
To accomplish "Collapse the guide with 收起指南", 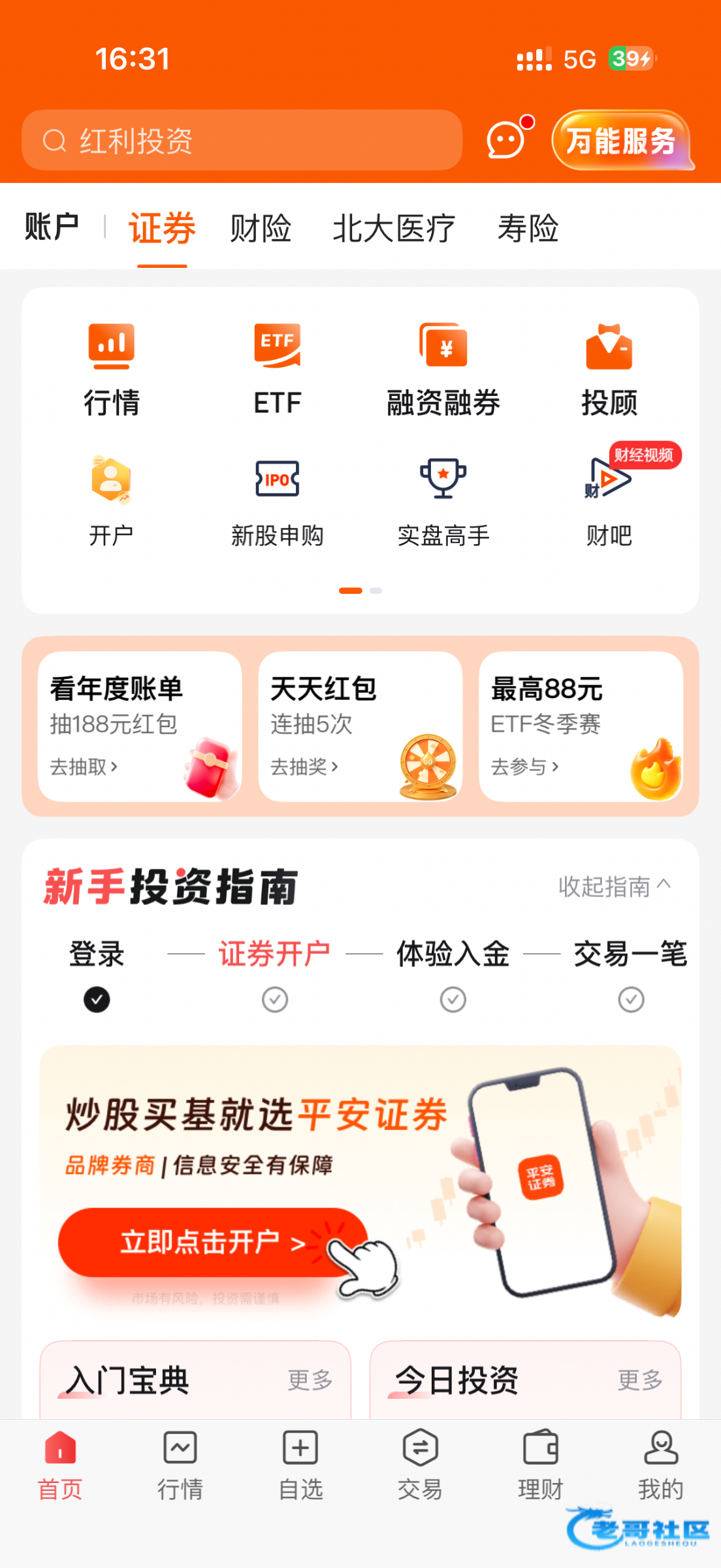I will (x=615, y=887).
